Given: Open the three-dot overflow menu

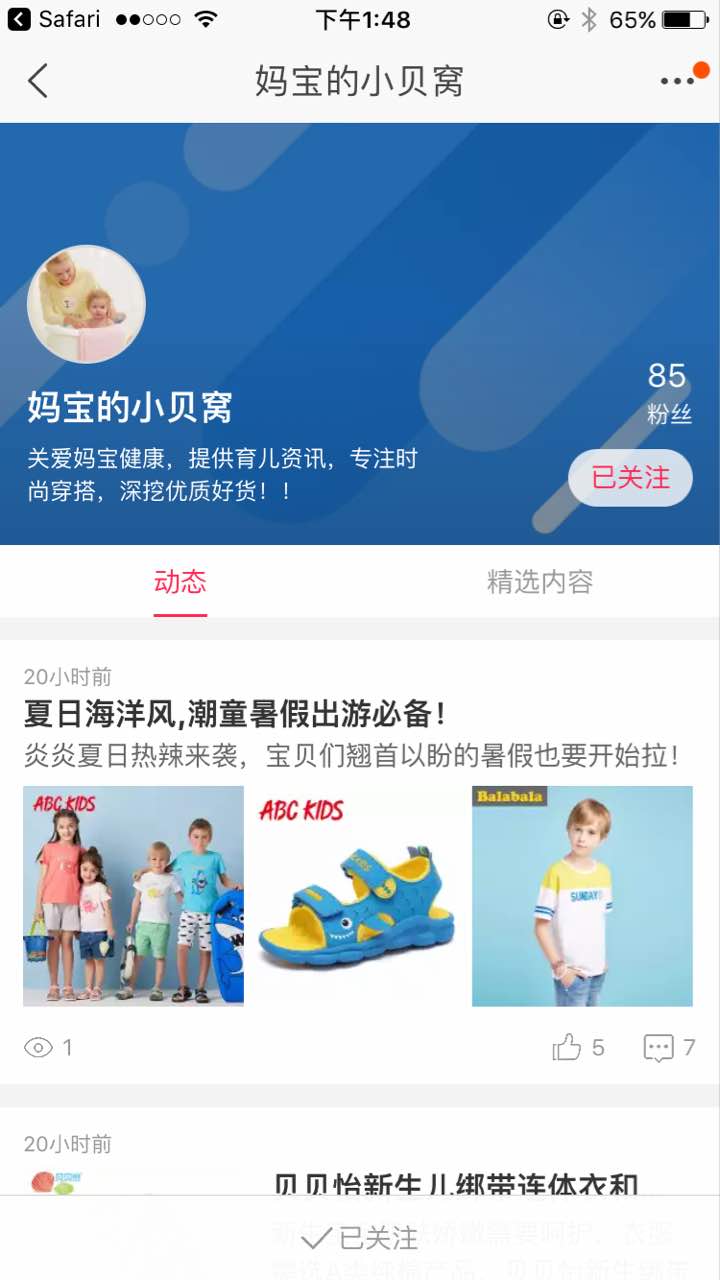Looking at the screenshot, I should (x=677, y=81).
